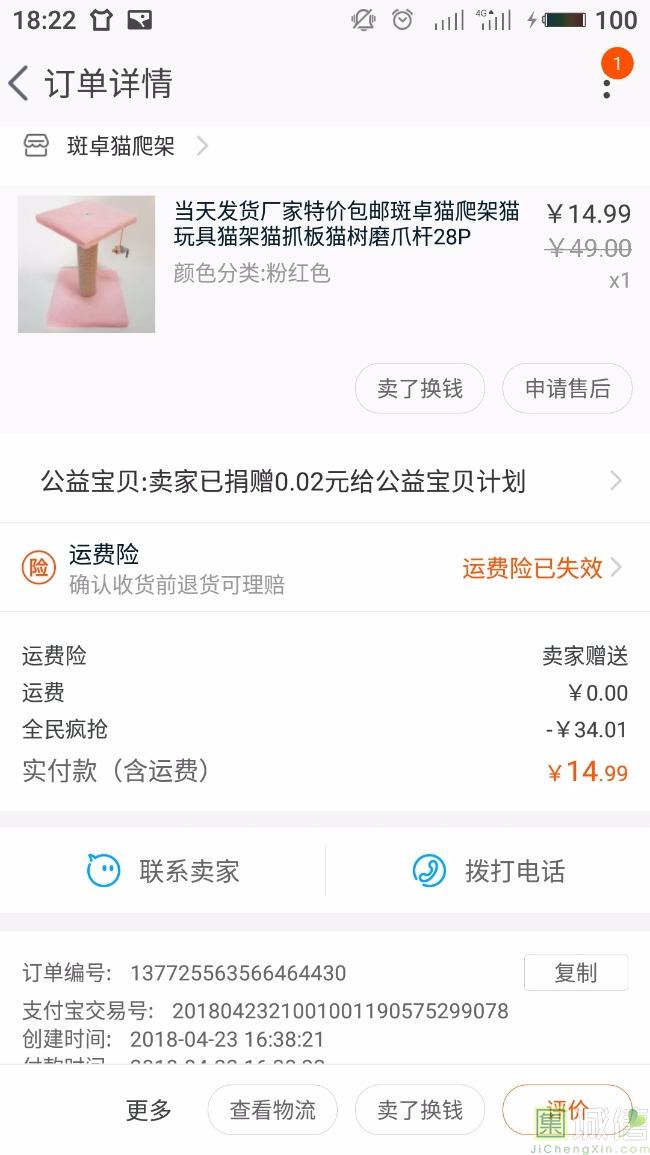Contact the seller via 联系卖家
This screenshot has height=1155, width=650.
tap(164, 871)
